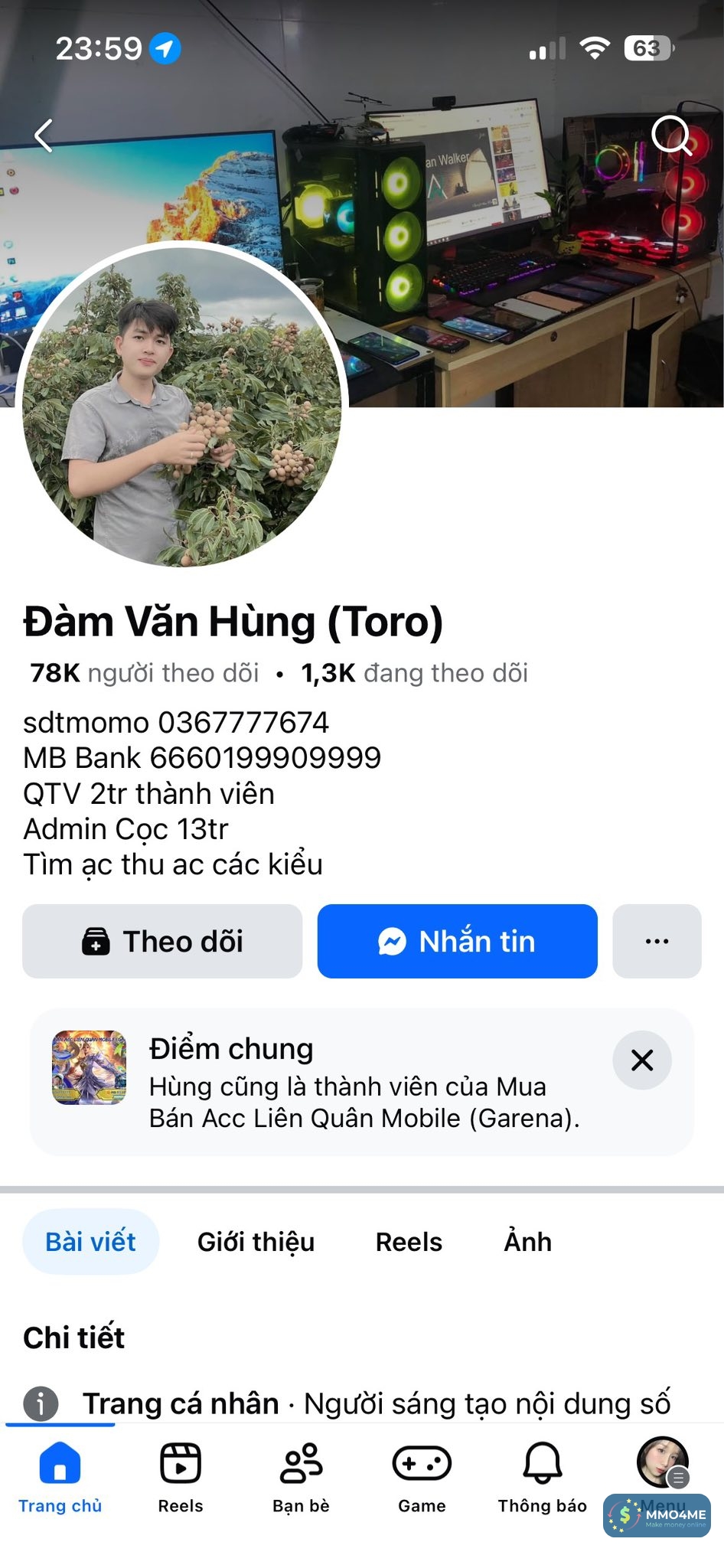Dismiss the Điểm chung card
Image resolution: width=724 pixels, height=1568 pixels.
[641, 1060]
